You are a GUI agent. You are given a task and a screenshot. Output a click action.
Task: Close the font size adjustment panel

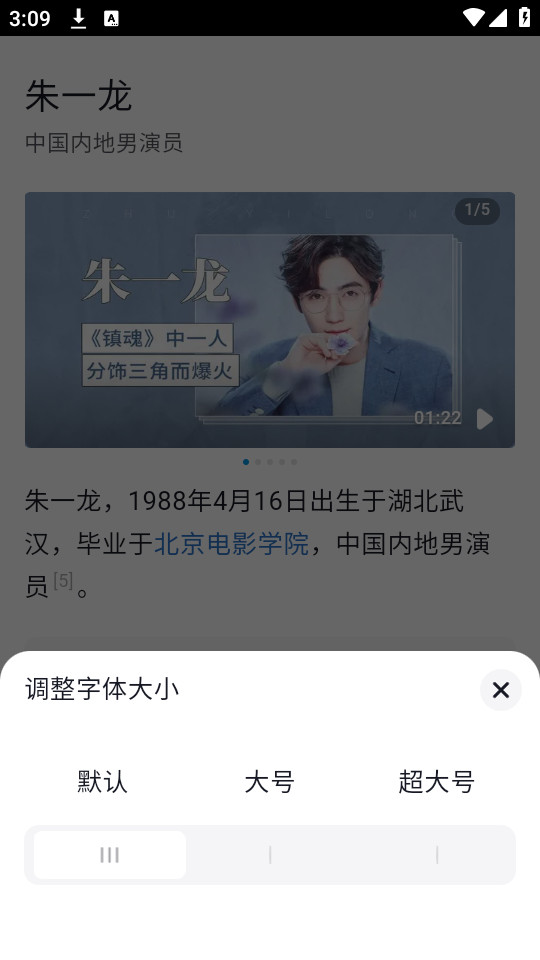coord(500,690)
